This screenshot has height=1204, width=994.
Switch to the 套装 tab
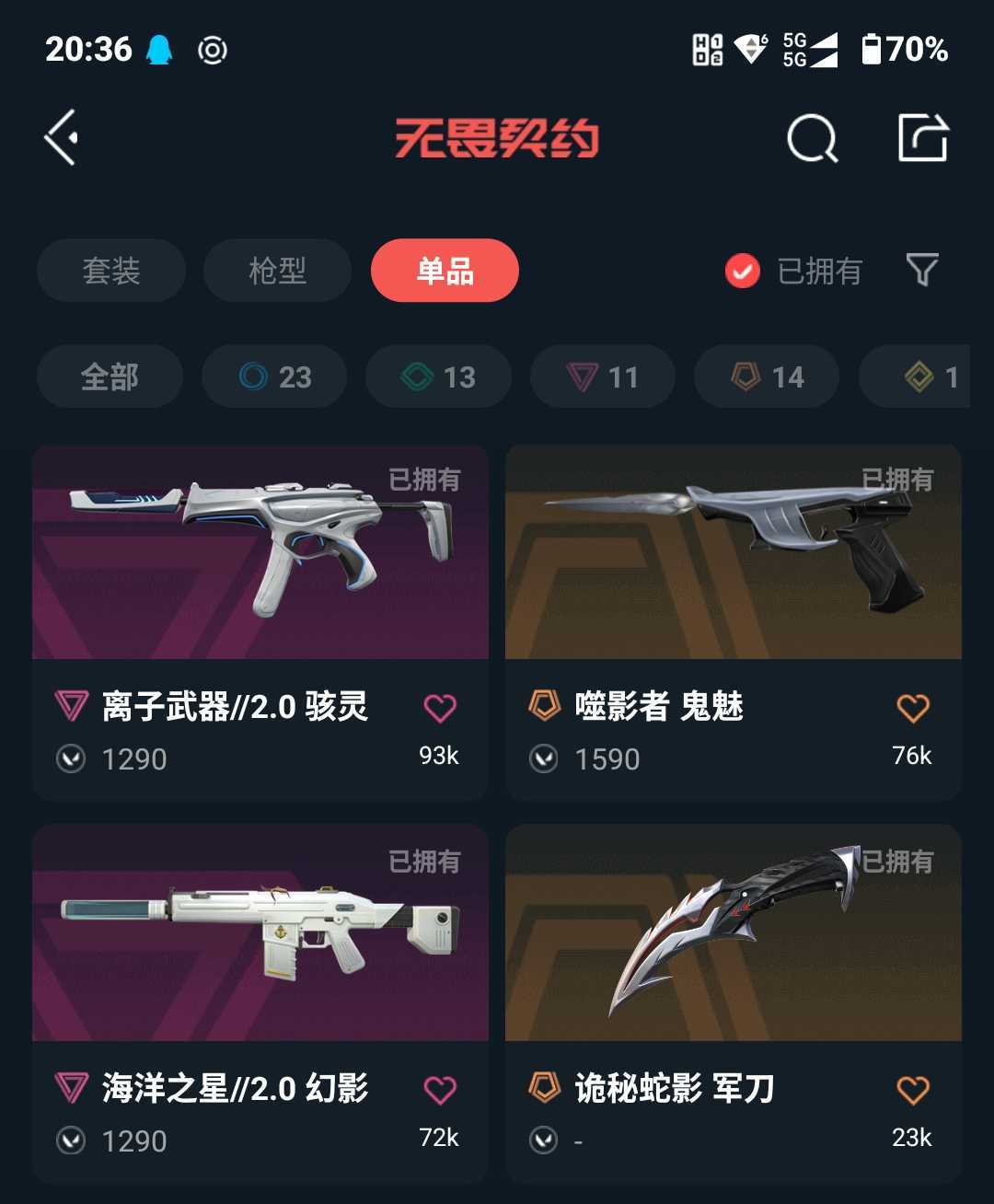point(110,270)
